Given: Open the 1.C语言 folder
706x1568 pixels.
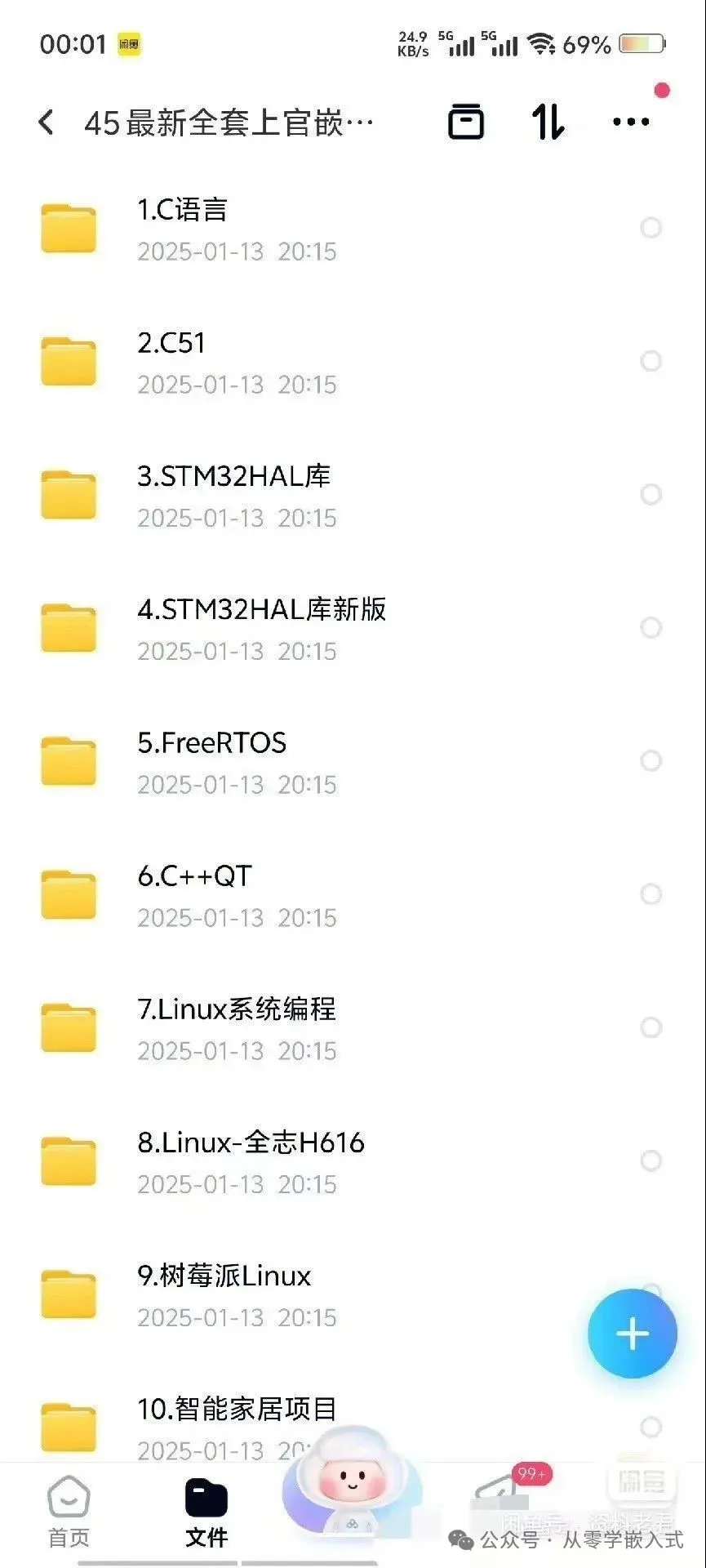Looking at the screenshot, I should [353, 229].
